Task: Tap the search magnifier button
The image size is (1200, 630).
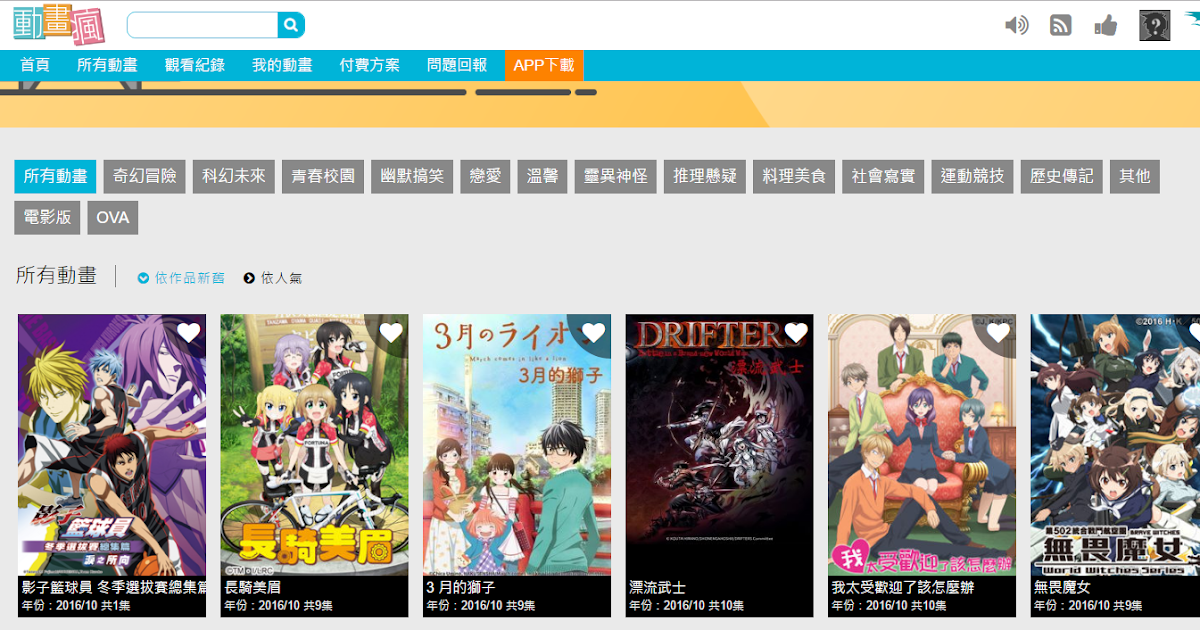Action: (290, 25)
